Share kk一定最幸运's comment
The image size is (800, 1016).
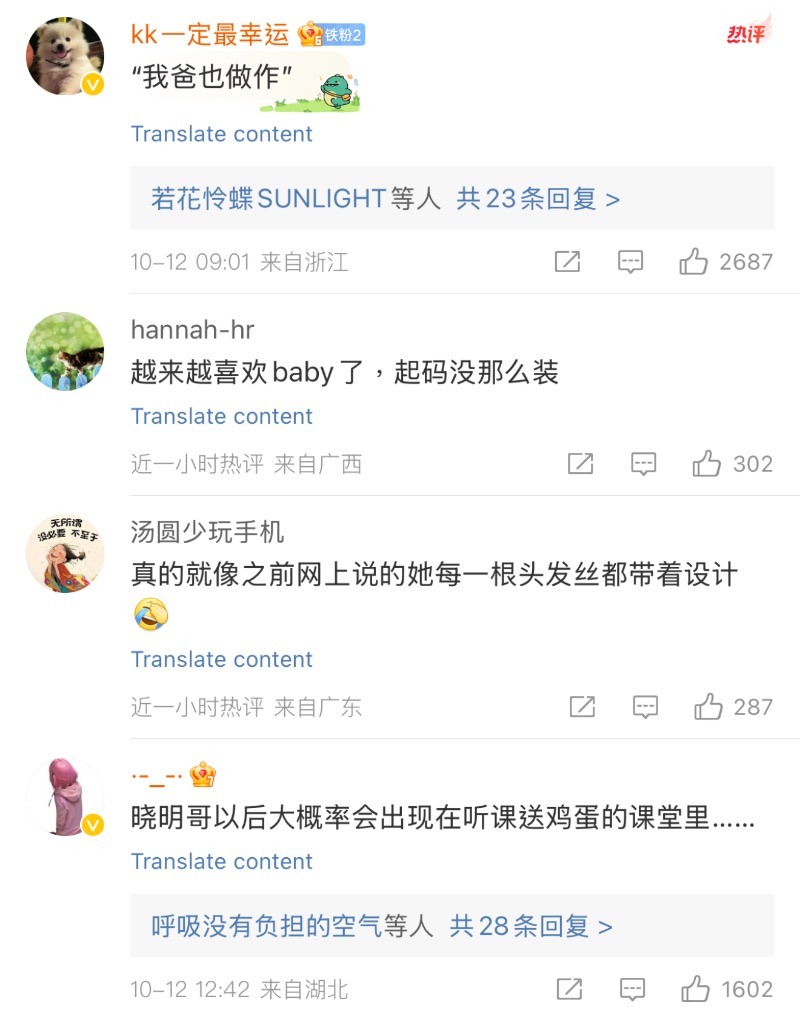coord(567,262)
